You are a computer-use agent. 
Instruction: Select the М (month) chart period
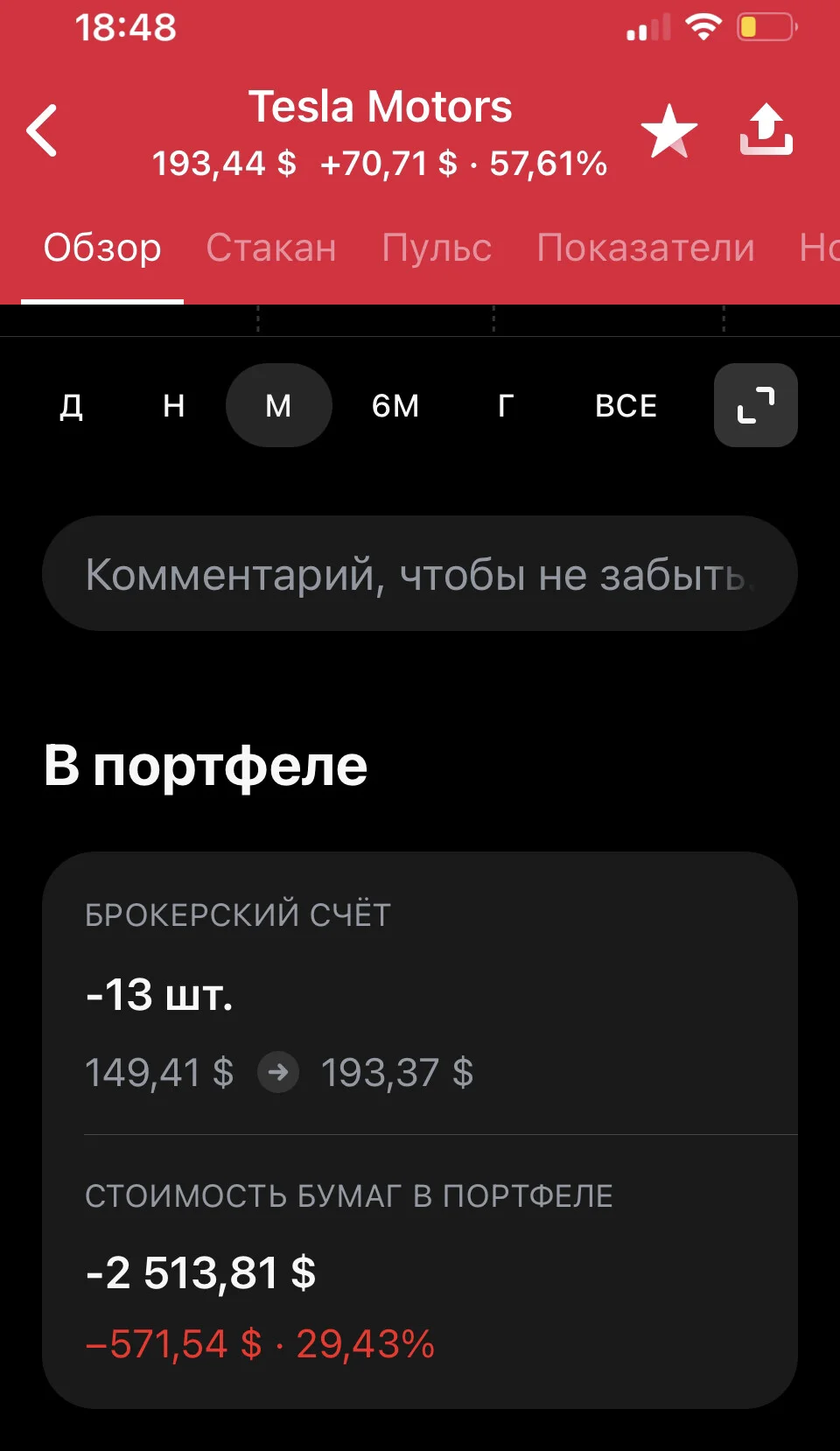(x=278, y=405)
